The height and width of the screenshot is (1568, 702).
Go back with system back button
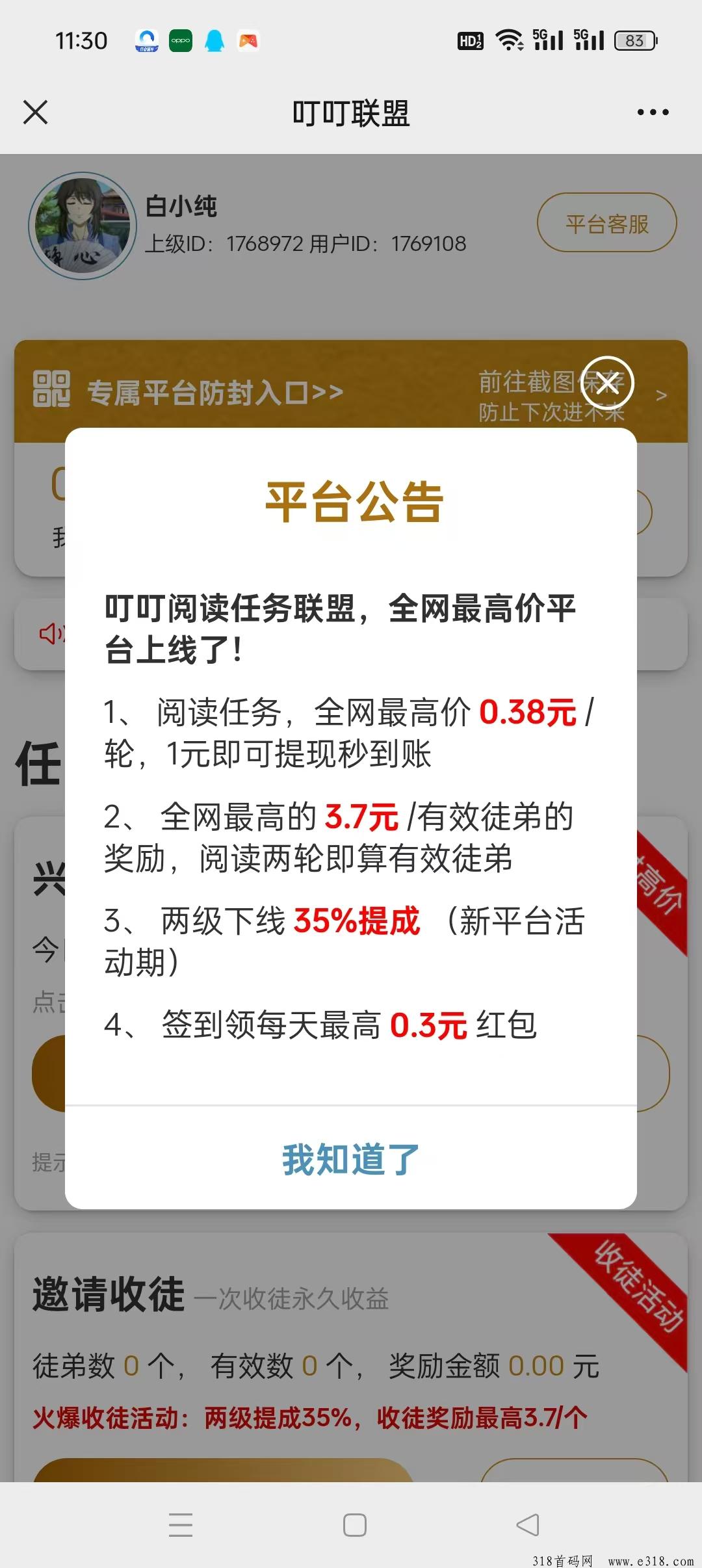point(527,1524)
